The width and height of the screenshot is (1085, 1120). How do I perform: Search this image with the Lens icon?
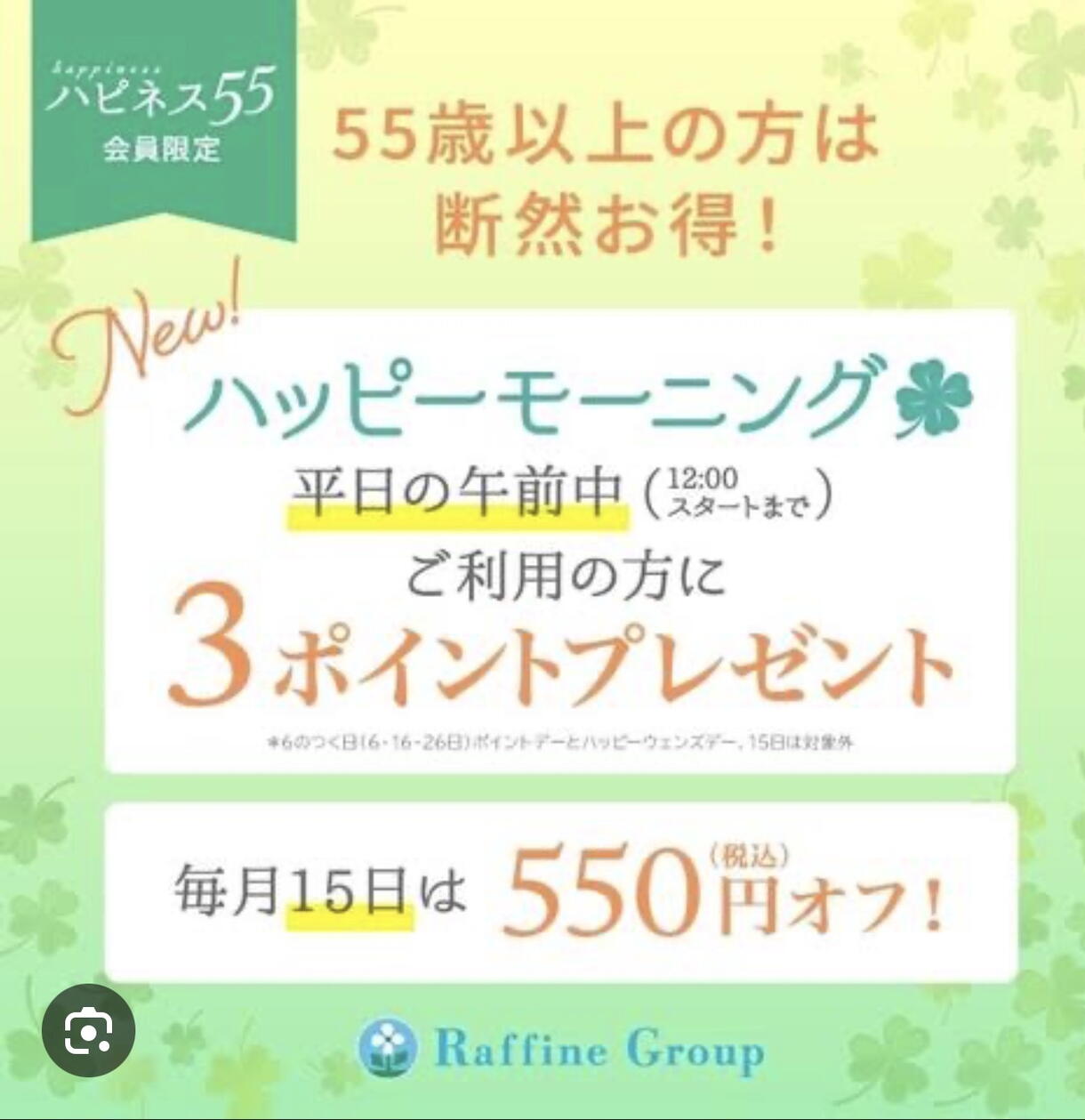[x=88, y=1031]
